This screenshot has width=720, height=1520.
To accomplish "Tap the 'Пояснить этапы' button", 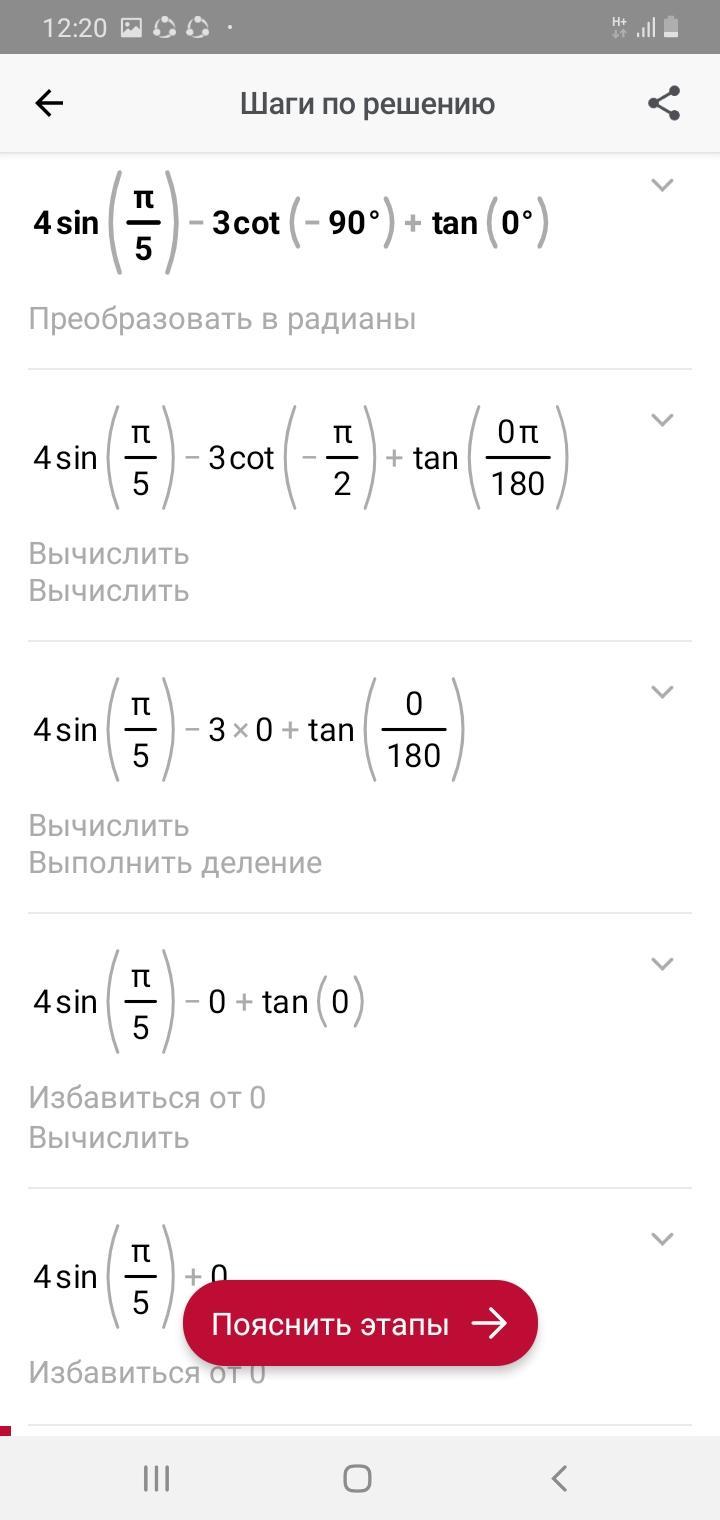I will point(360,1324).
